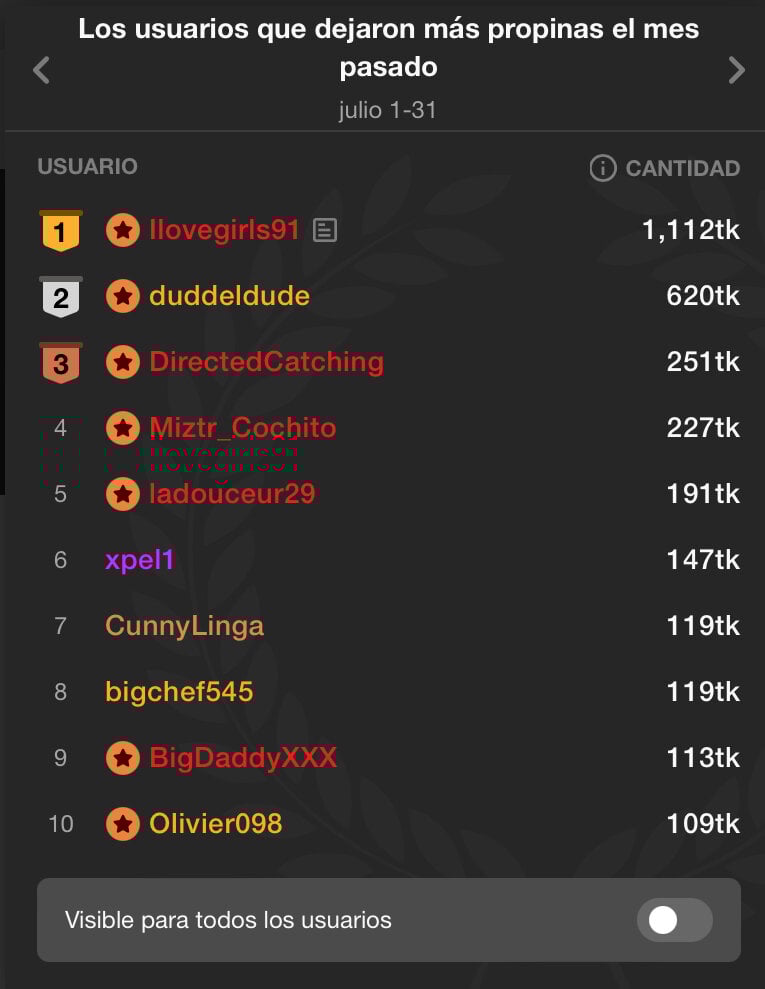This screenshot has width=765, height=989.
Task: Open CunnyLinga's profile
Action: click(184, 626)
